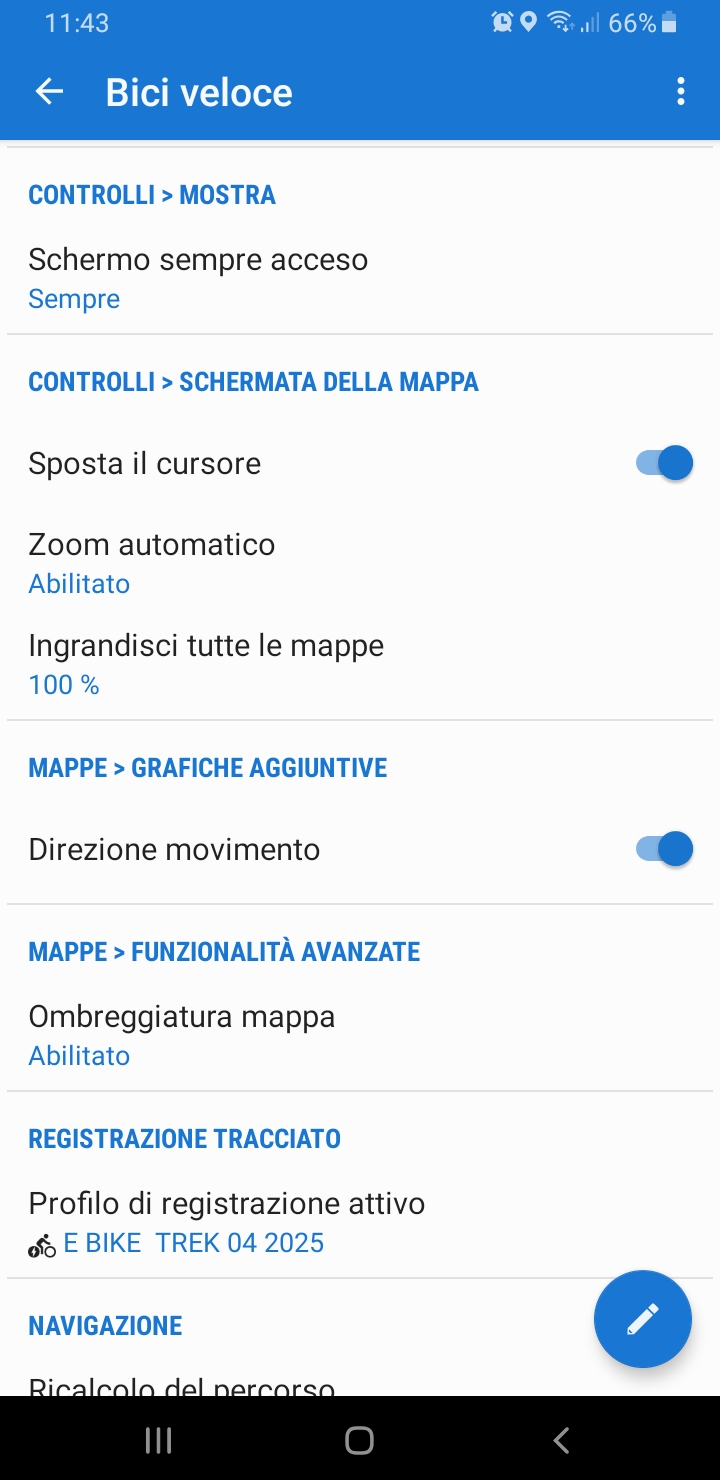The width and height of the screenshot is (720, 1480).
Task: Select Profilo di registrazione attivo
Action: coord(227,1221)
